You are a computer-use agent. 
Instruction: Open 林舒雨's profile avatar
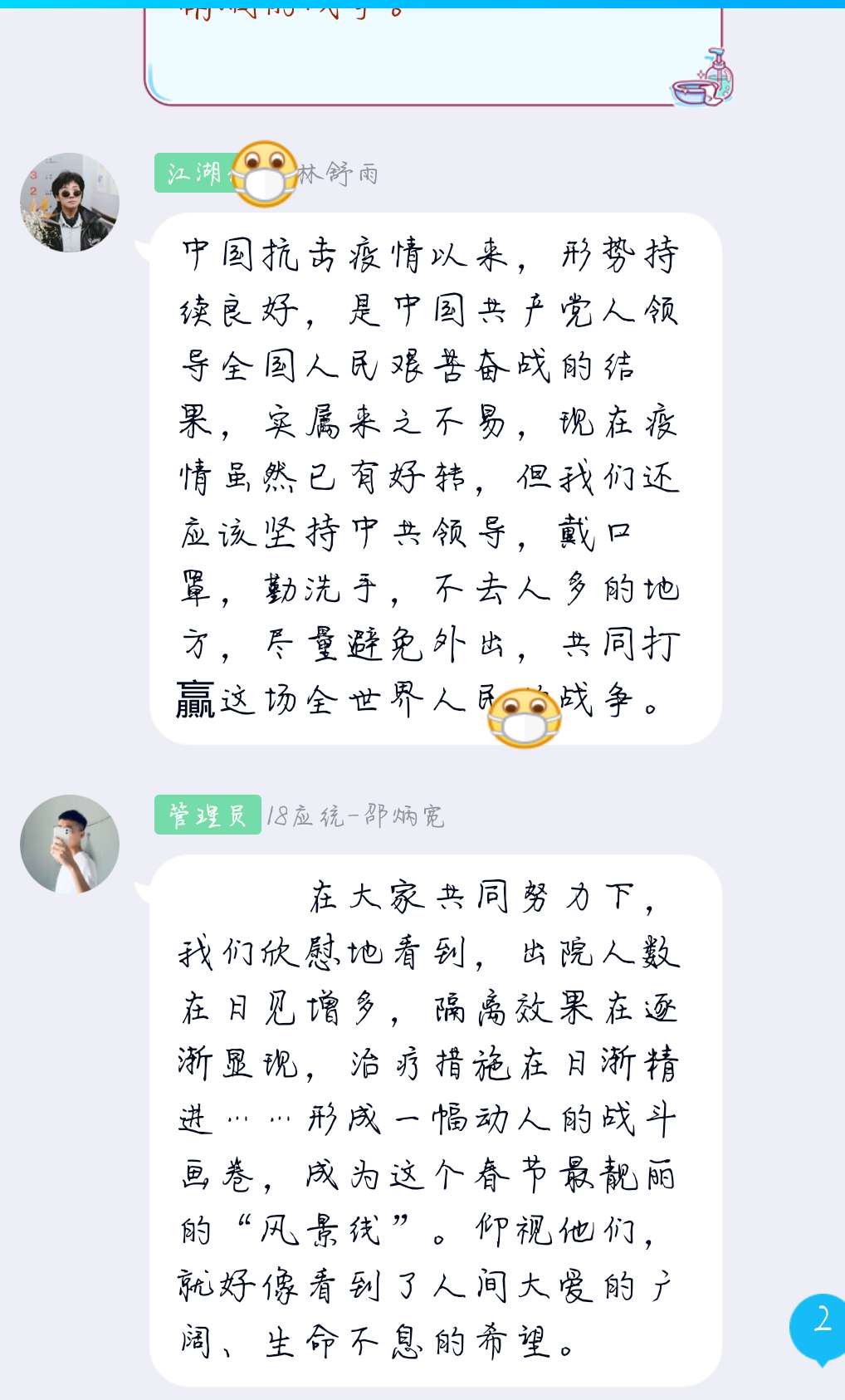click(x=70, y=203)
